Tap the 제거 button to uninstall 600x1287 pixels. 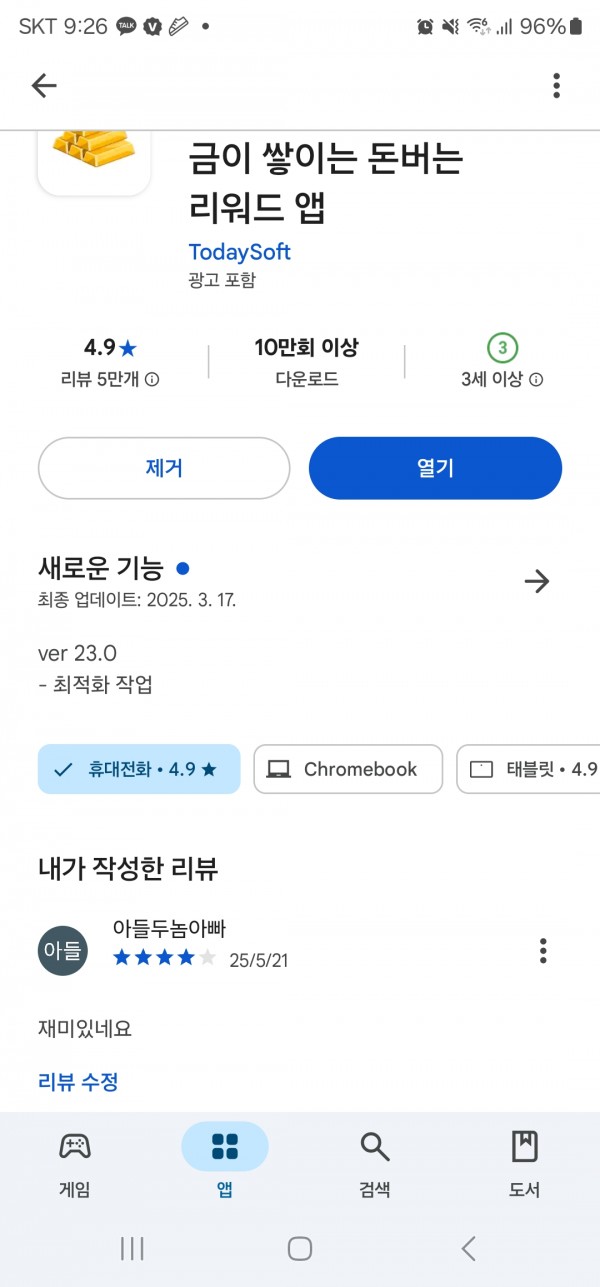(x=164, y=468)
